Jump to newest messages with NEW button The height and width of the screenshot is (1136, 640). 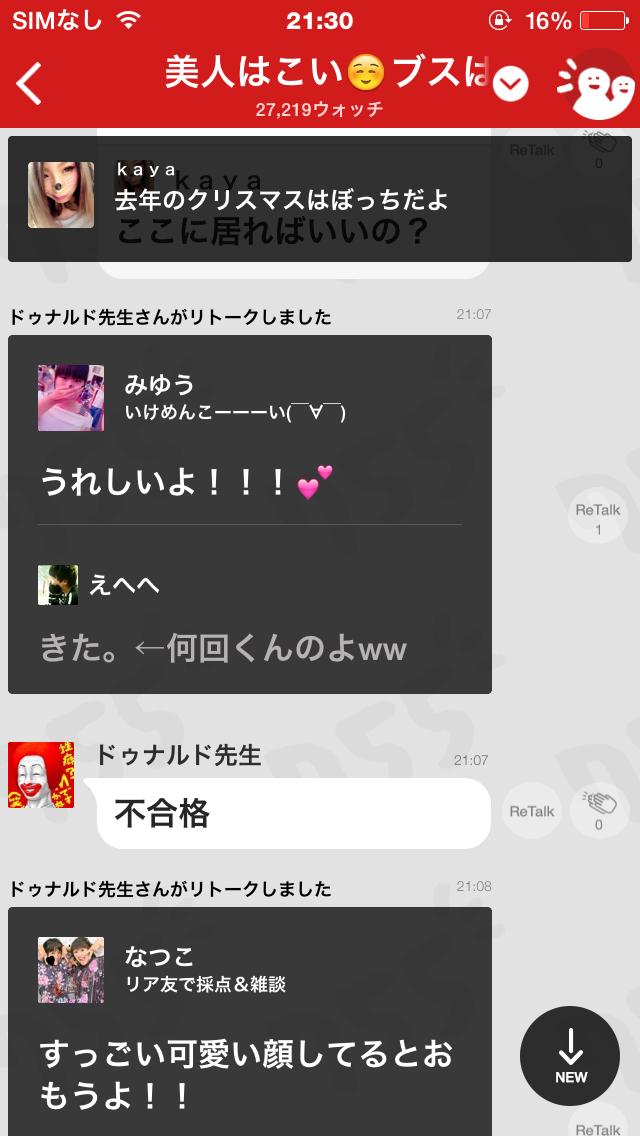570,1056
